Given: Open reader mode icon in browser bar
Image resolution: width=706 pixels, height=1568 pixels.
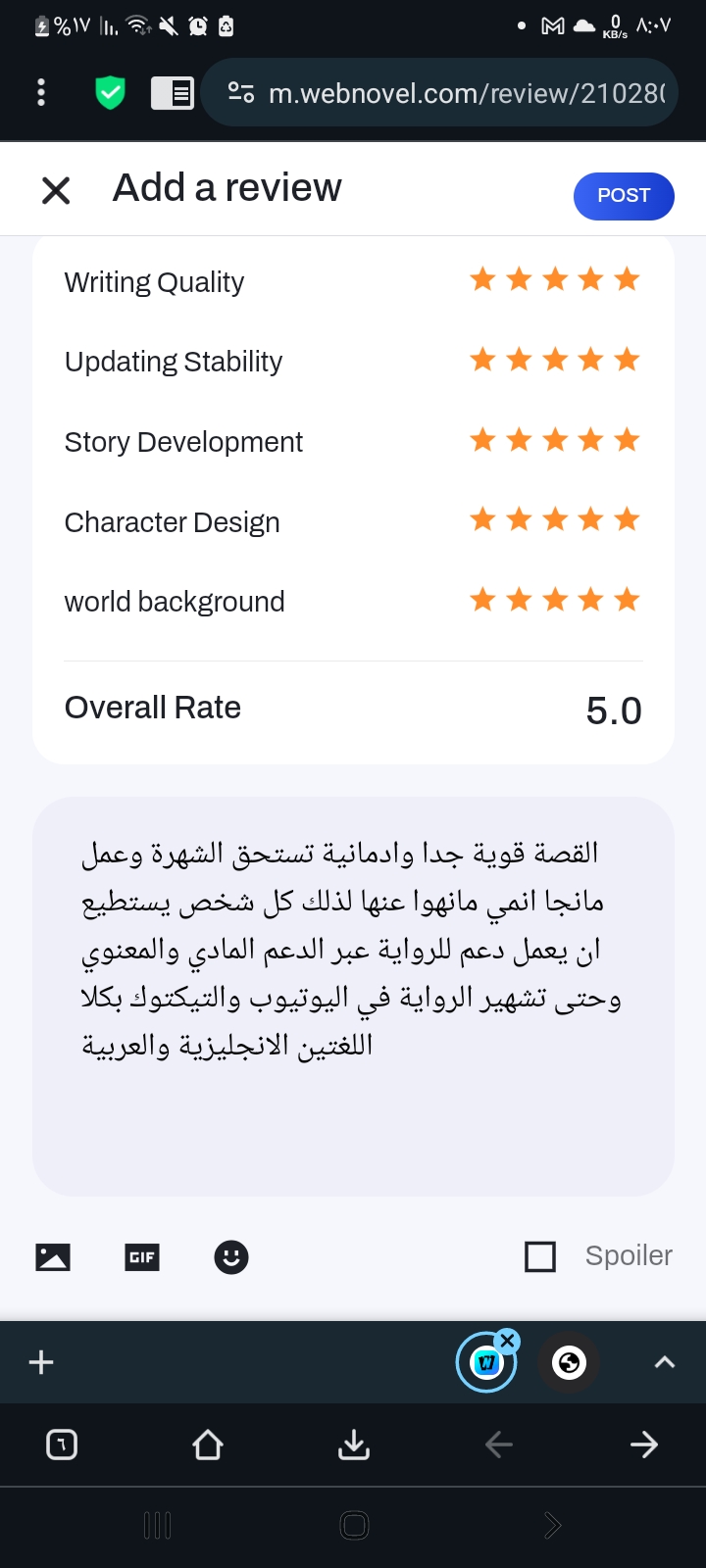Looking at the screenshot, I should point(173,93).
